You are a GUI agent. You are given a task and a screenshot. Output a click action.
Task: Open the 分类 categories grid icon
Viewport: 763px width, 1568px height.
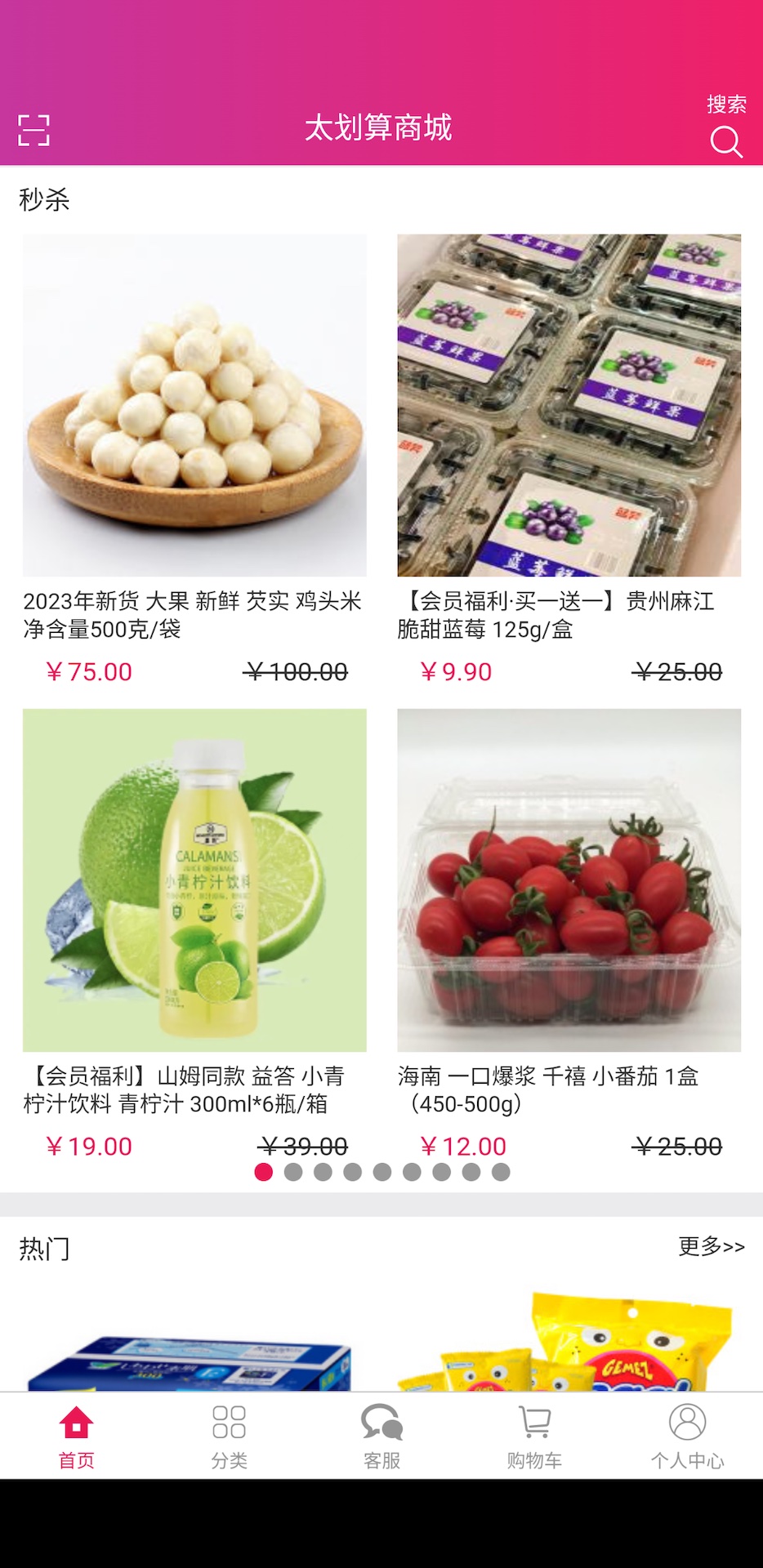click(229, 1421)
